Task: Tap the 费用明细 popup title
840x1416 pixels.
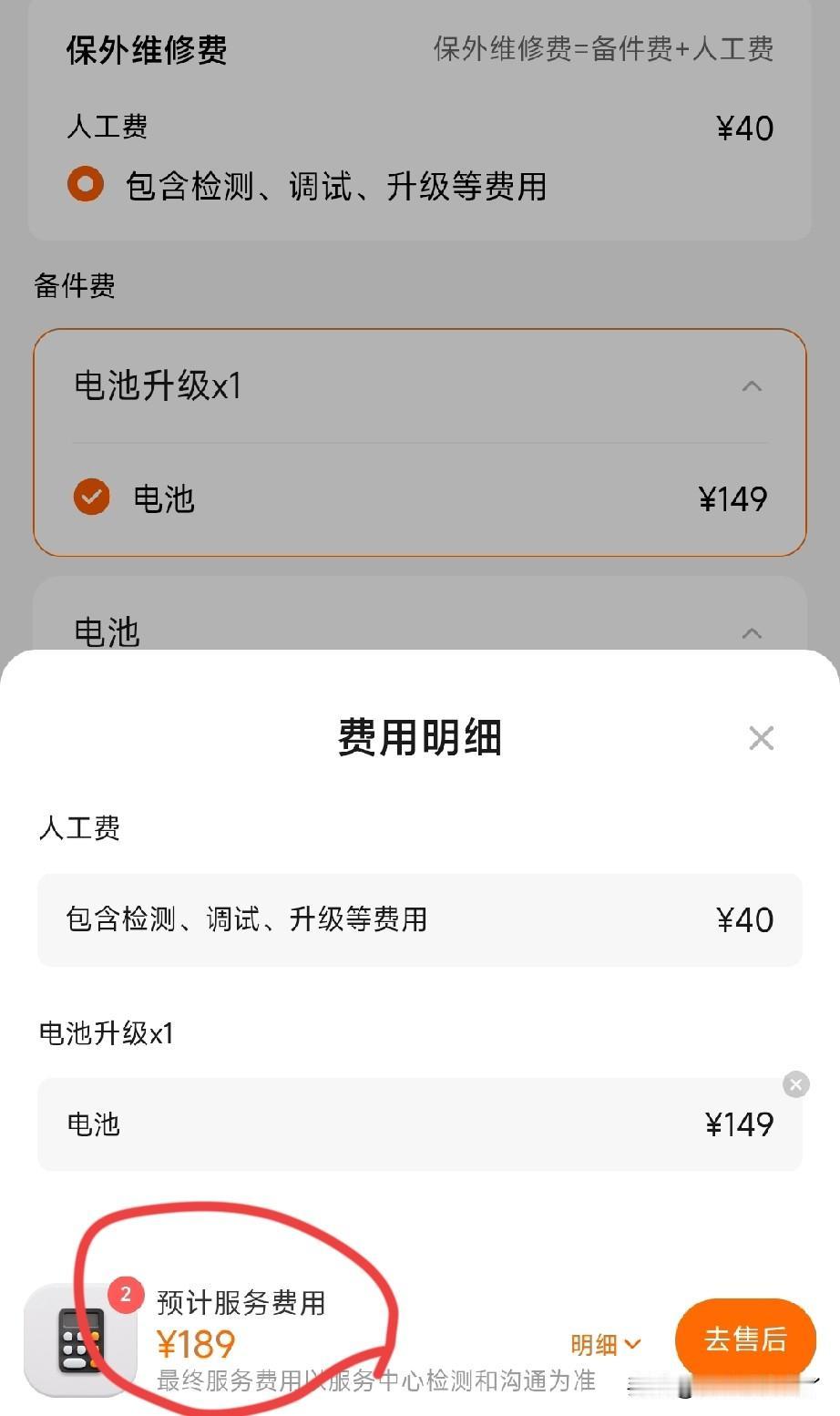Action: click(x=419, y=738)
